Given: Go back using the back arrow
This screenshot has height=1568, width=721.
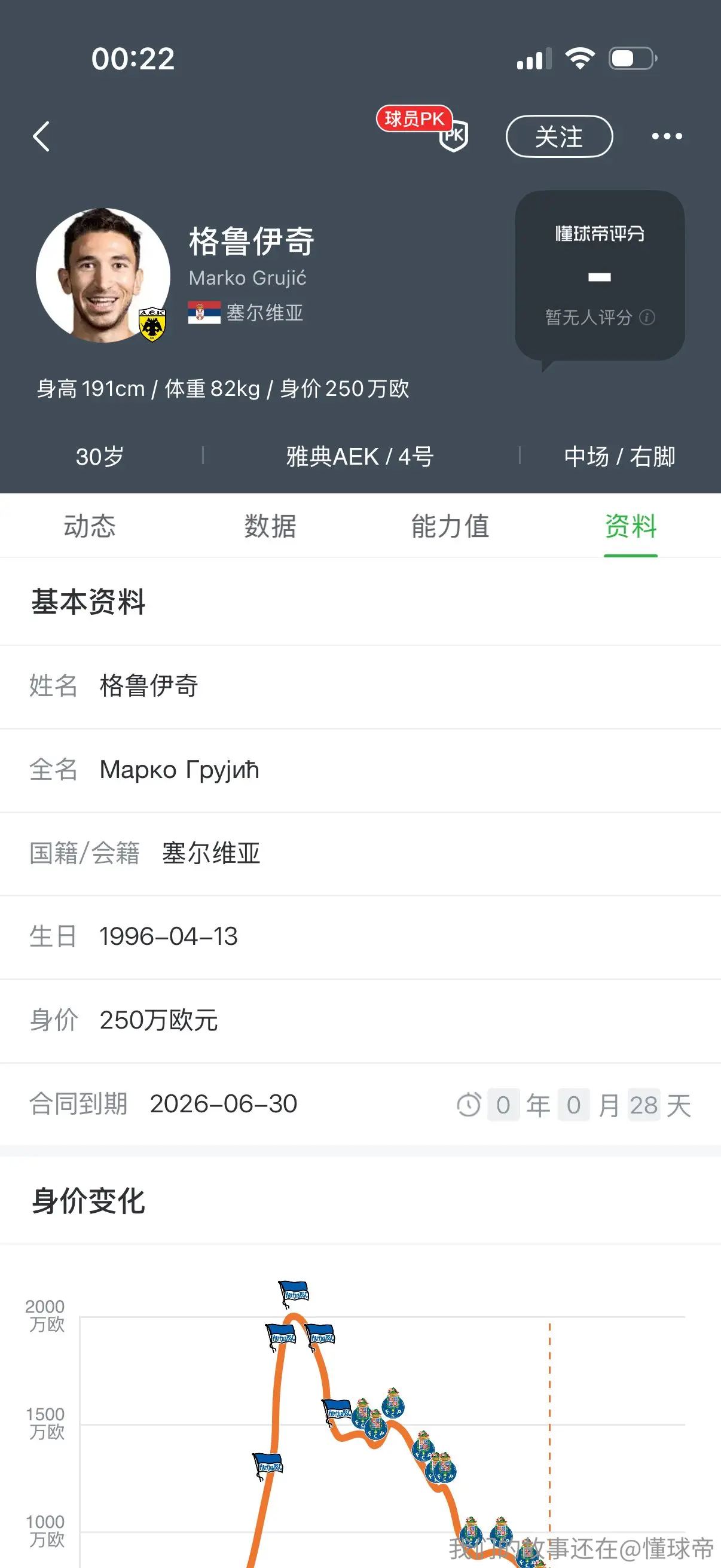Looking at the screenshot, I should coord(41,136).
